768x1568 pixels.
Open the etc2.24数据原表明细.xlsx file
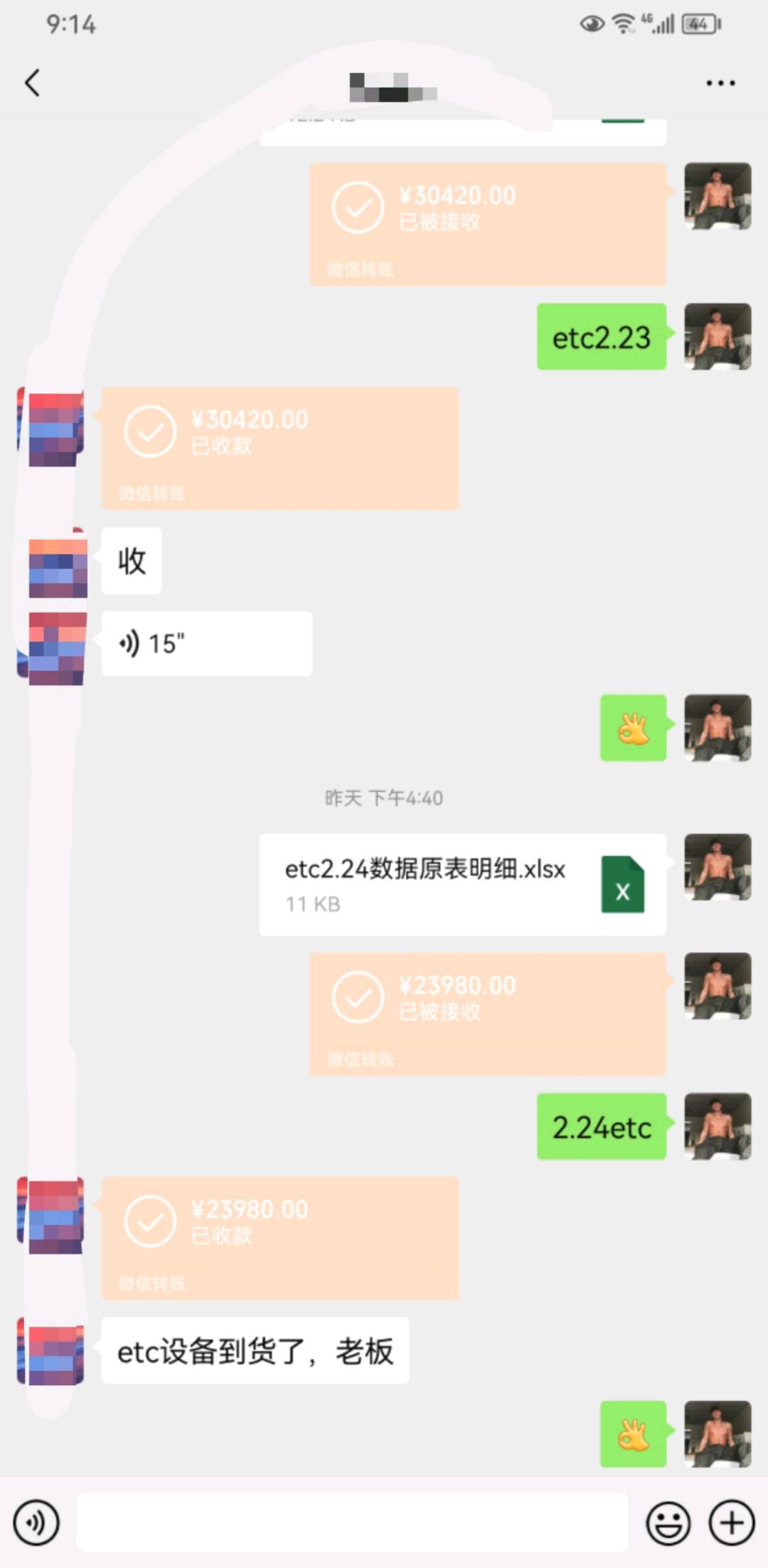tap(463, 884)
